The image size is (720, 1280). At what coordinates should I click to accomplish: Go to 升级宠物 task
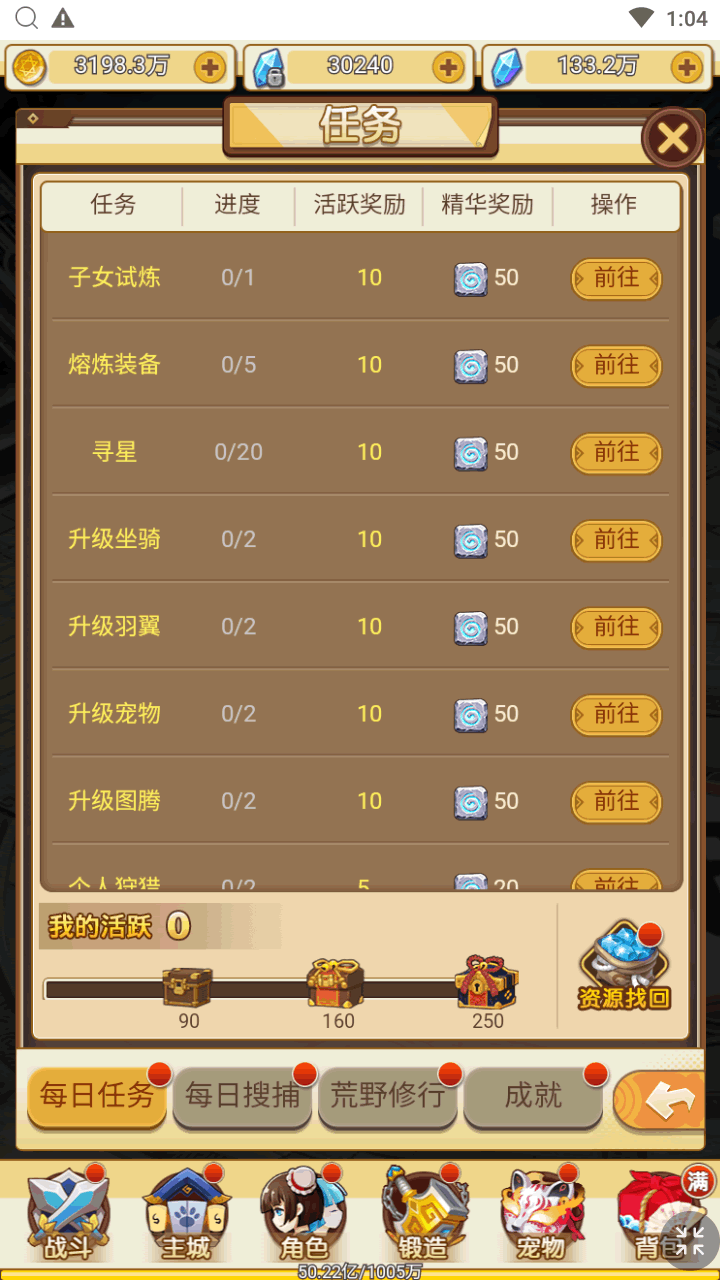[616, 713]
